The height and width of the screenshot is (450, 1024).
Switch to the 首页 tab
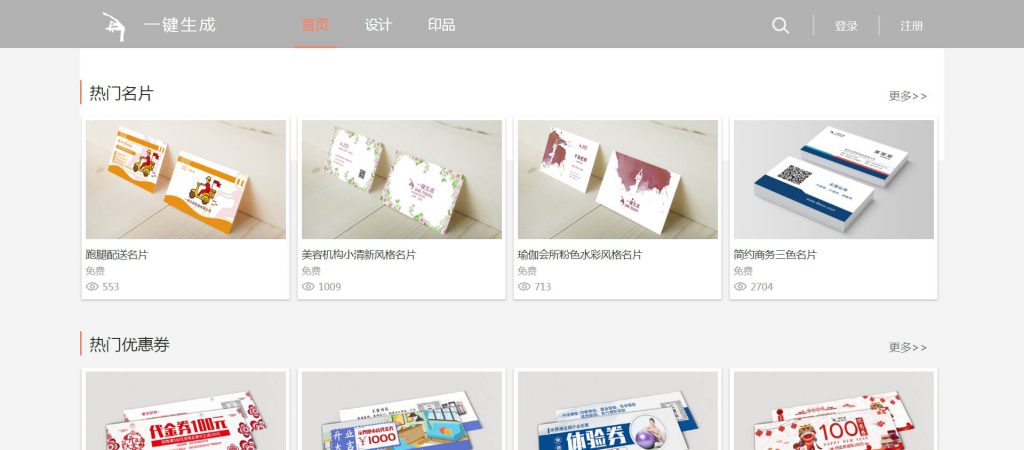coord(315,25)
